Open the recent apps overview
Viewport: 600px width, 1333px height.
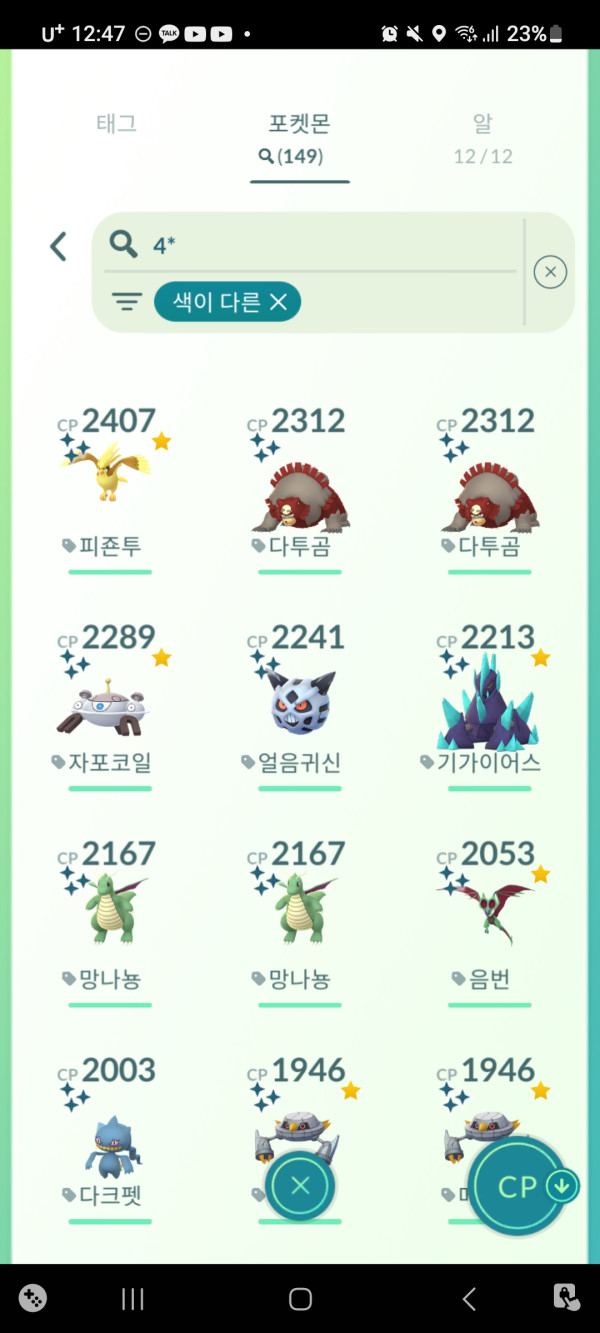133,1298
